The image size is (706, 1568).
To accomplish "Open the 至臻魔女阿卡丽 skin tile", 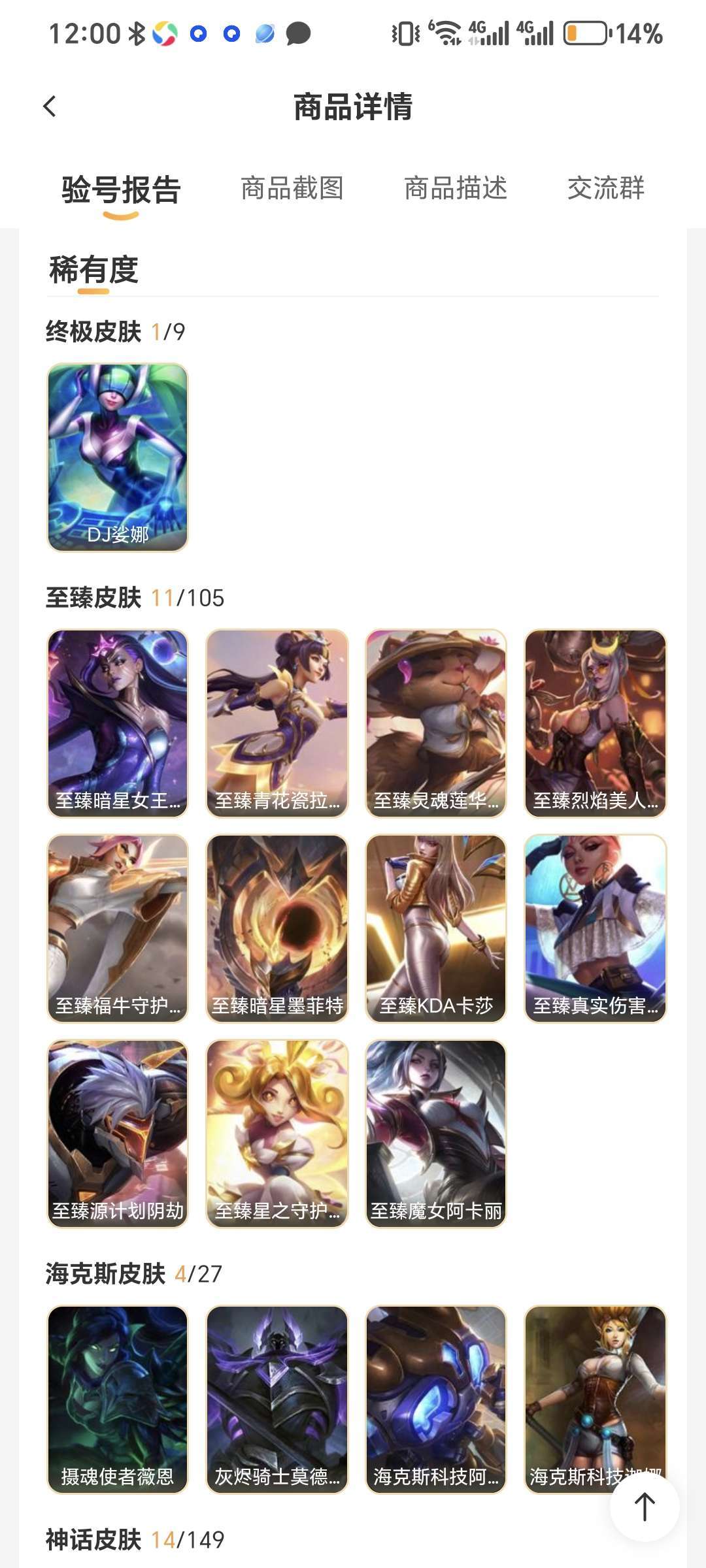I will click(x=436, y=1134).
